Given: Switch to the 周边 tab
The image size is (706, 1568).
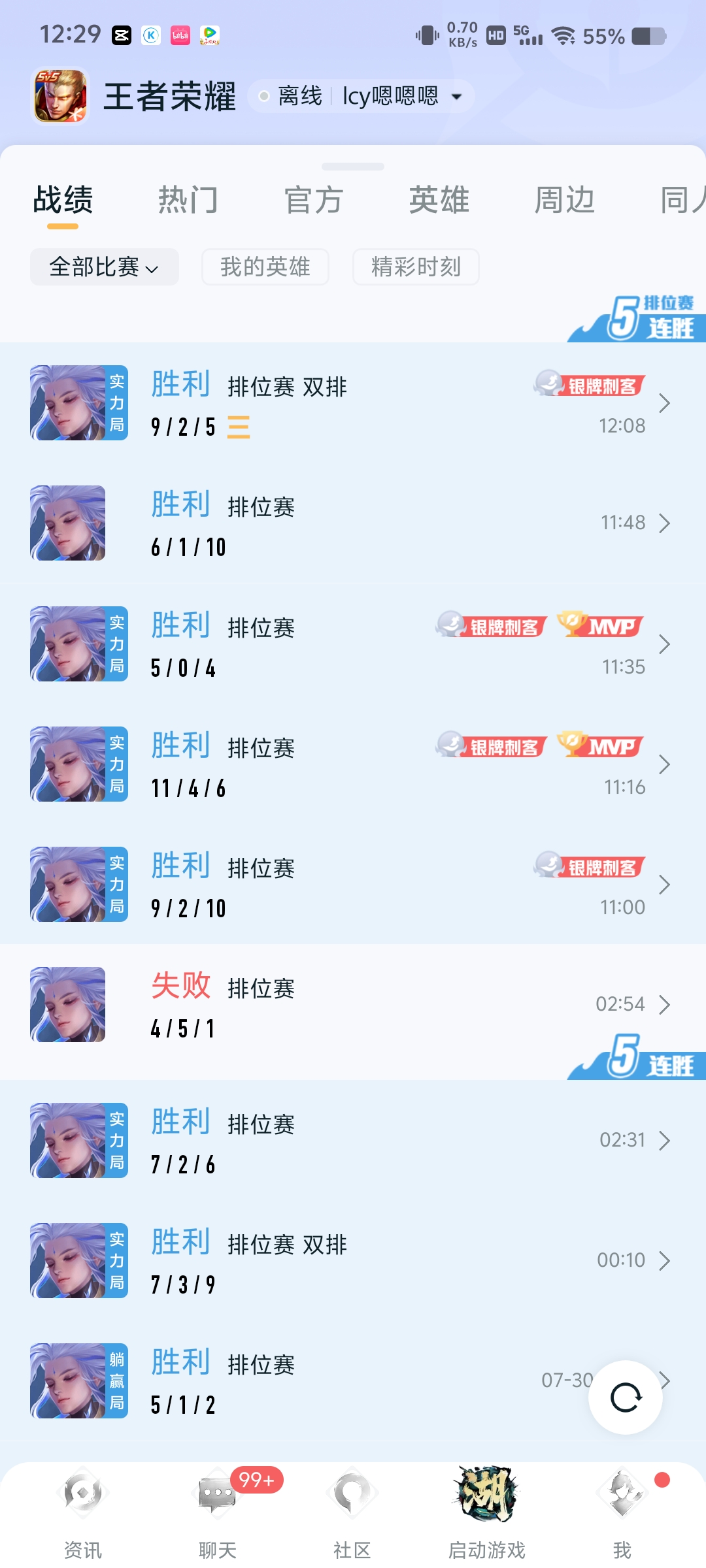Looking at the screenshot, I should [564, 200].
